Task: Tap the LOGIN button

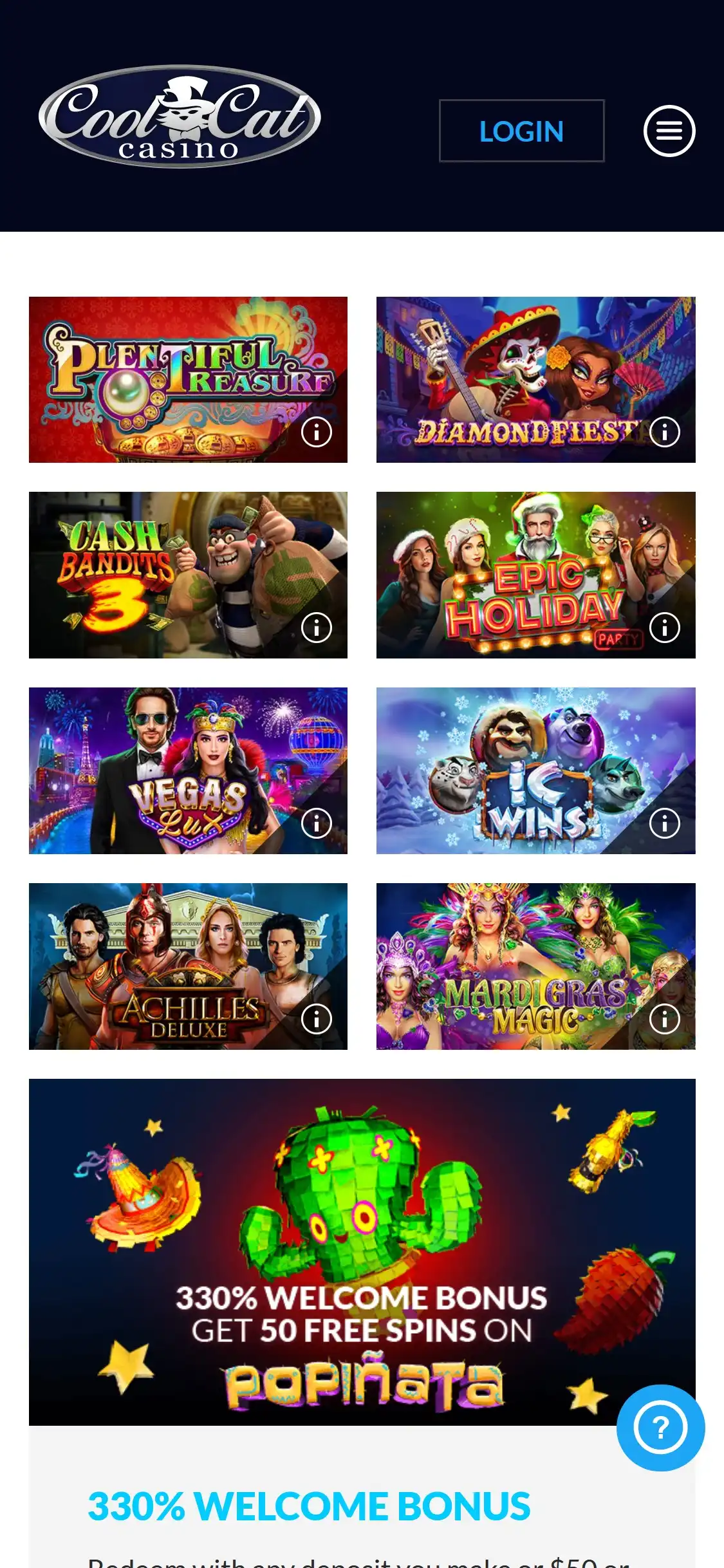Action: [x=521, y=131]
